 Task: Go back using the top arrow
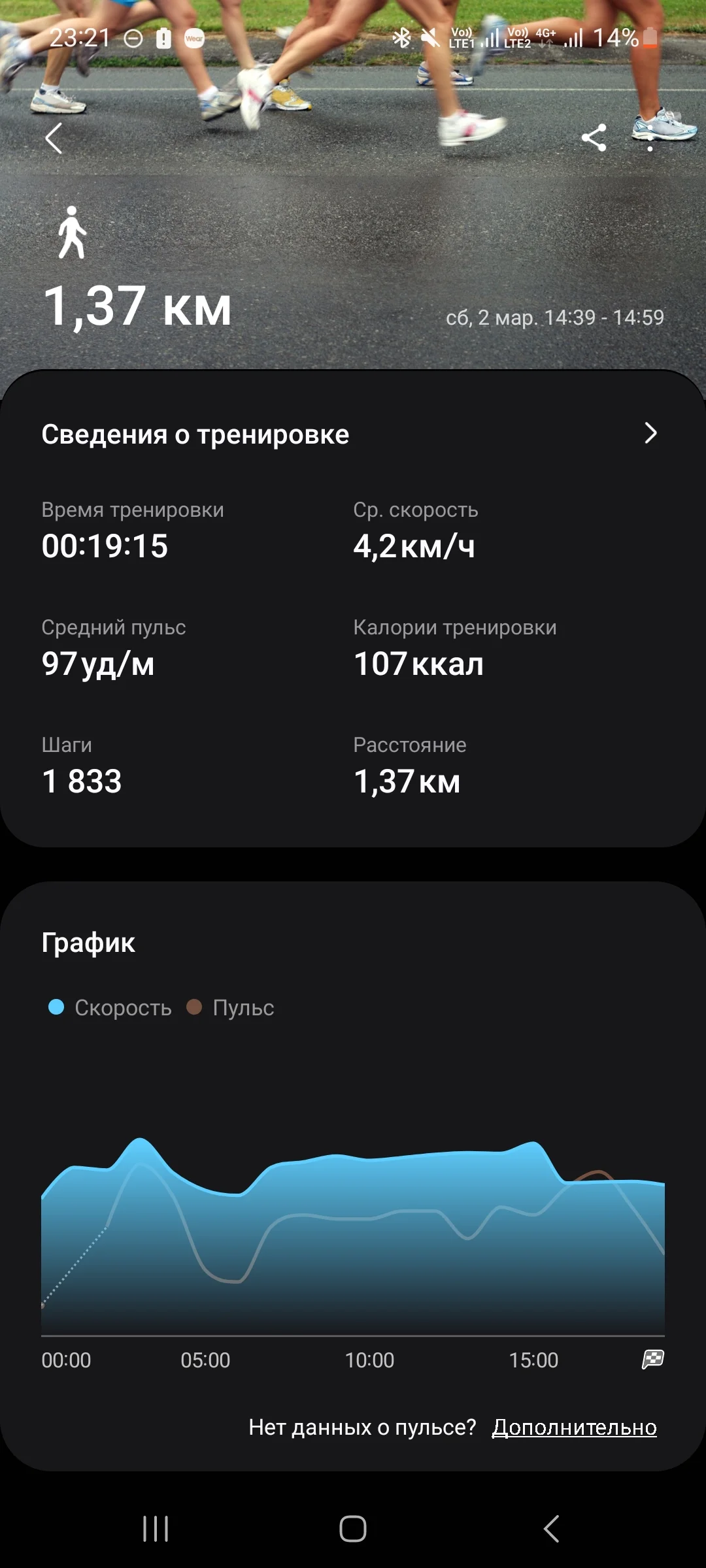pos(54,139)
